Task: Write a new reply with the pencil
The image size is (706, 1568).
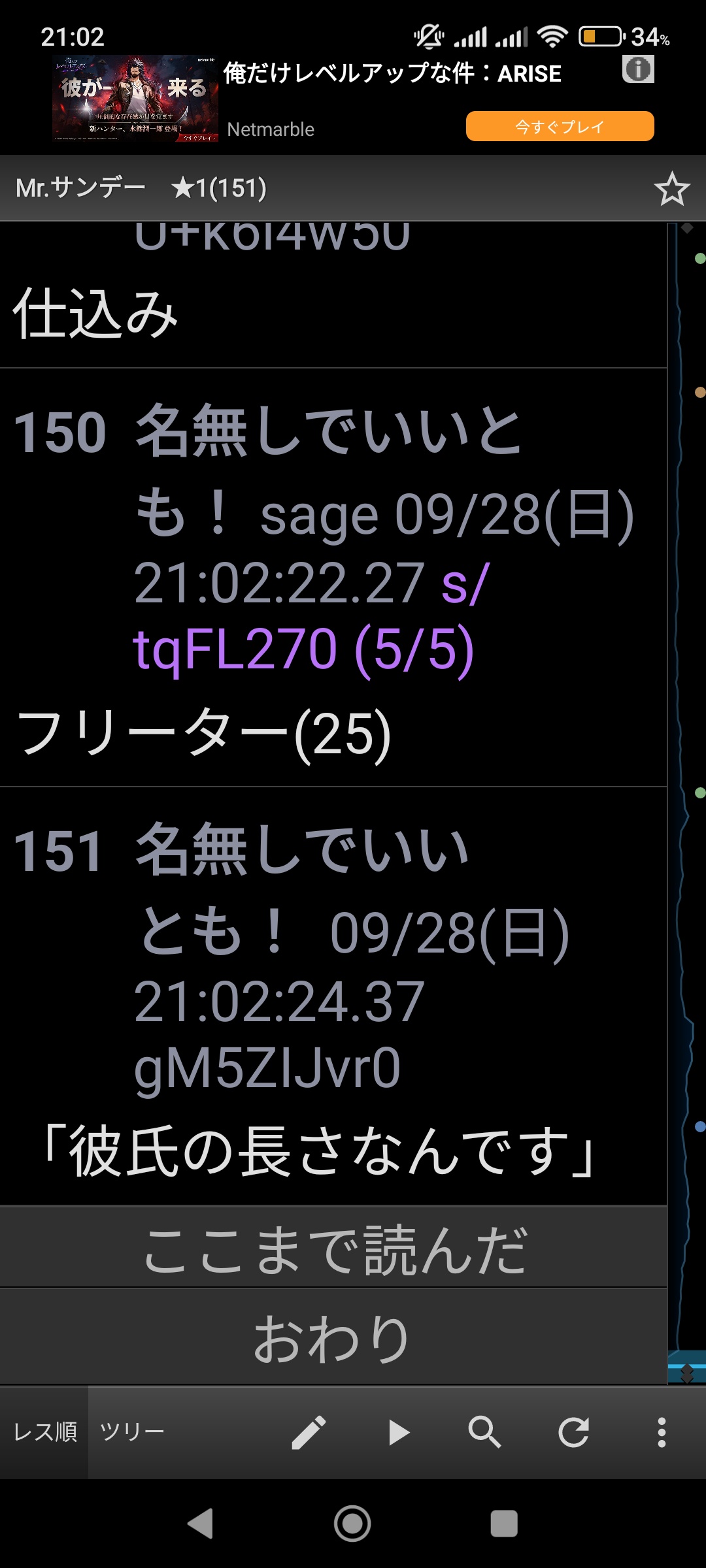Action: pos(309,1433)
